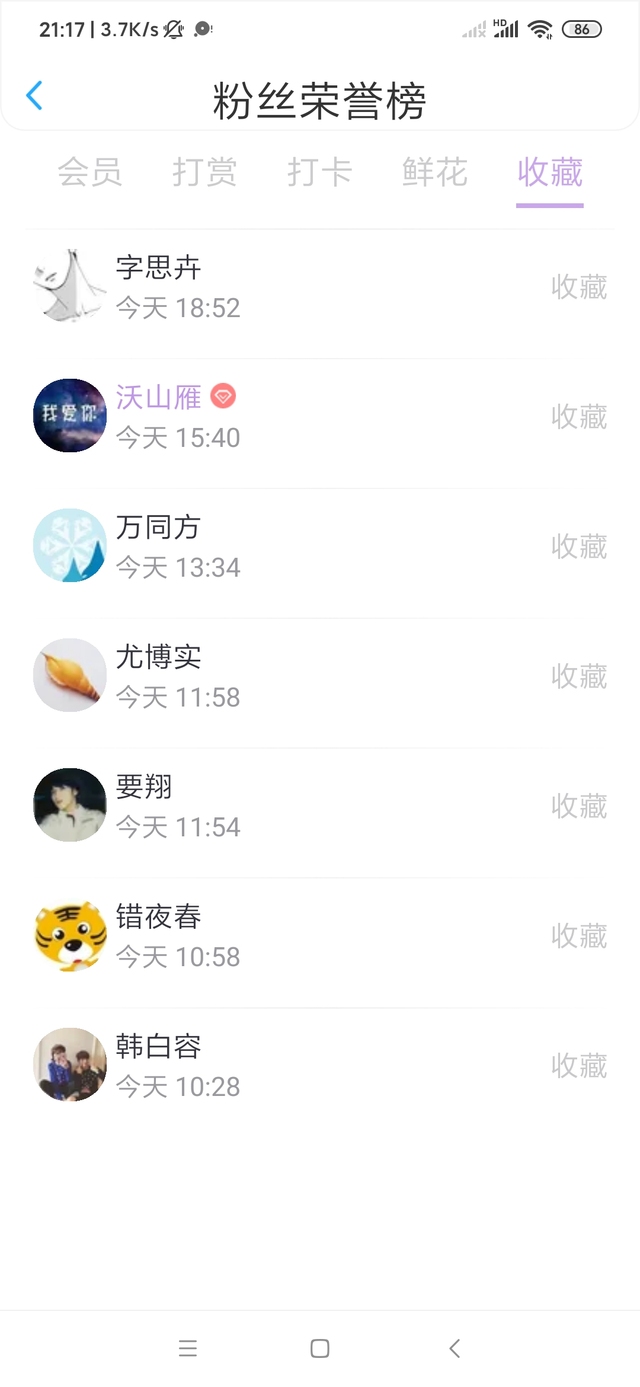Screen dimensions: 640x1387
Task: Open 字思卉's row
Action: coord(320,287)
